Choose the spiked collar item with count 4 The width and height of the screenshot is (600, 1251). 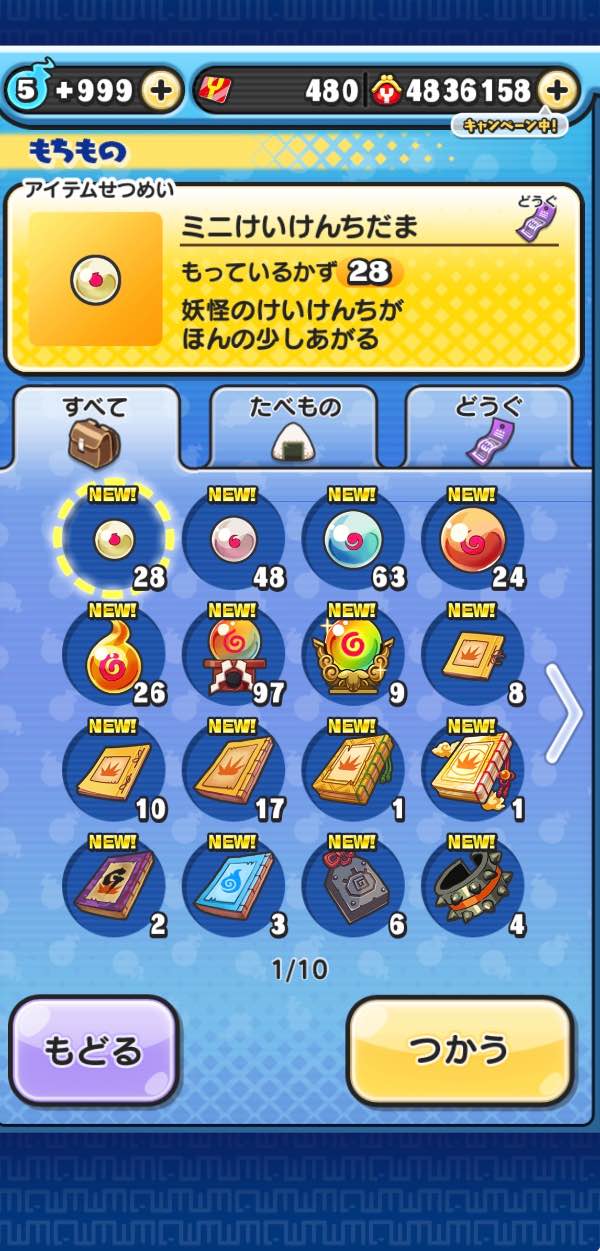pos(472,887)
